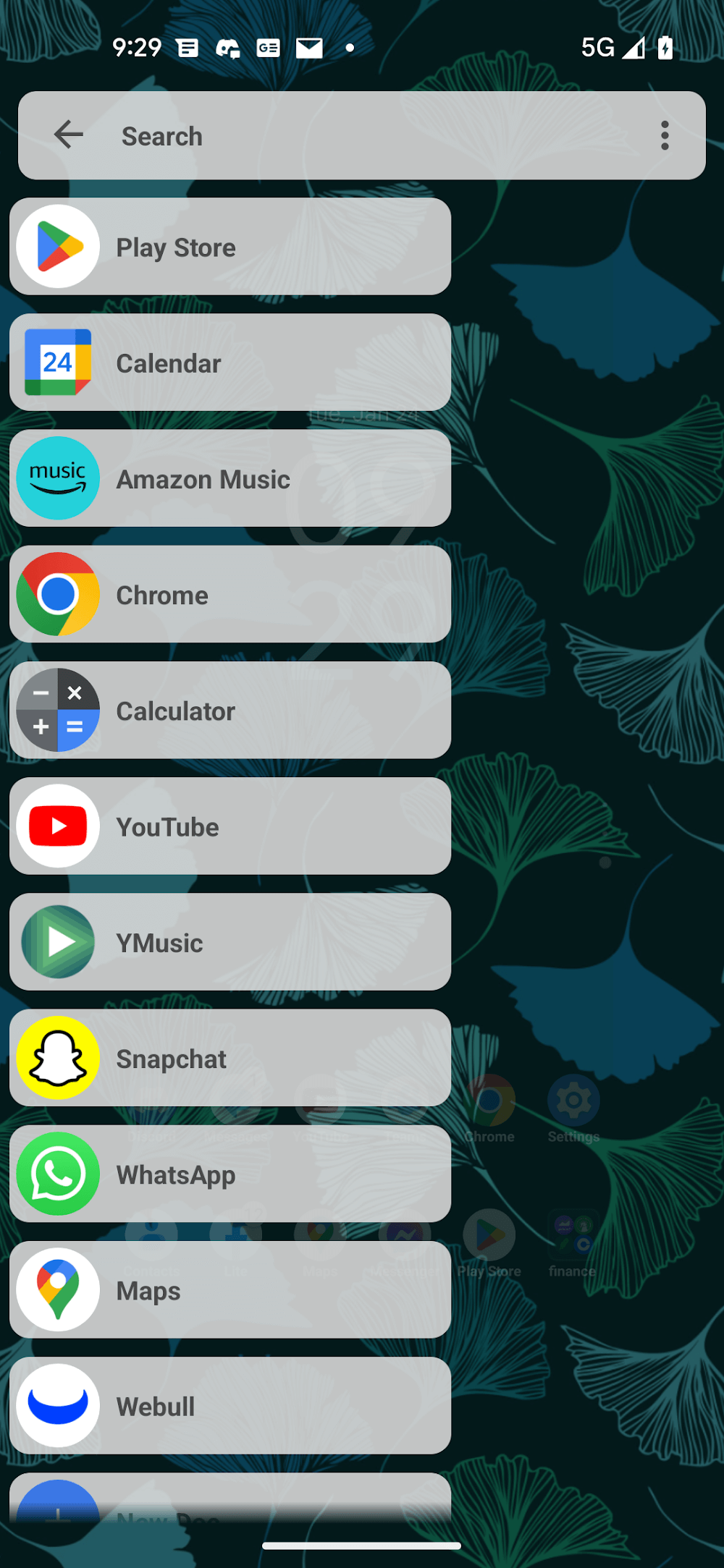
Task: Launch Play Store from the list
Action: click(230, 247)
